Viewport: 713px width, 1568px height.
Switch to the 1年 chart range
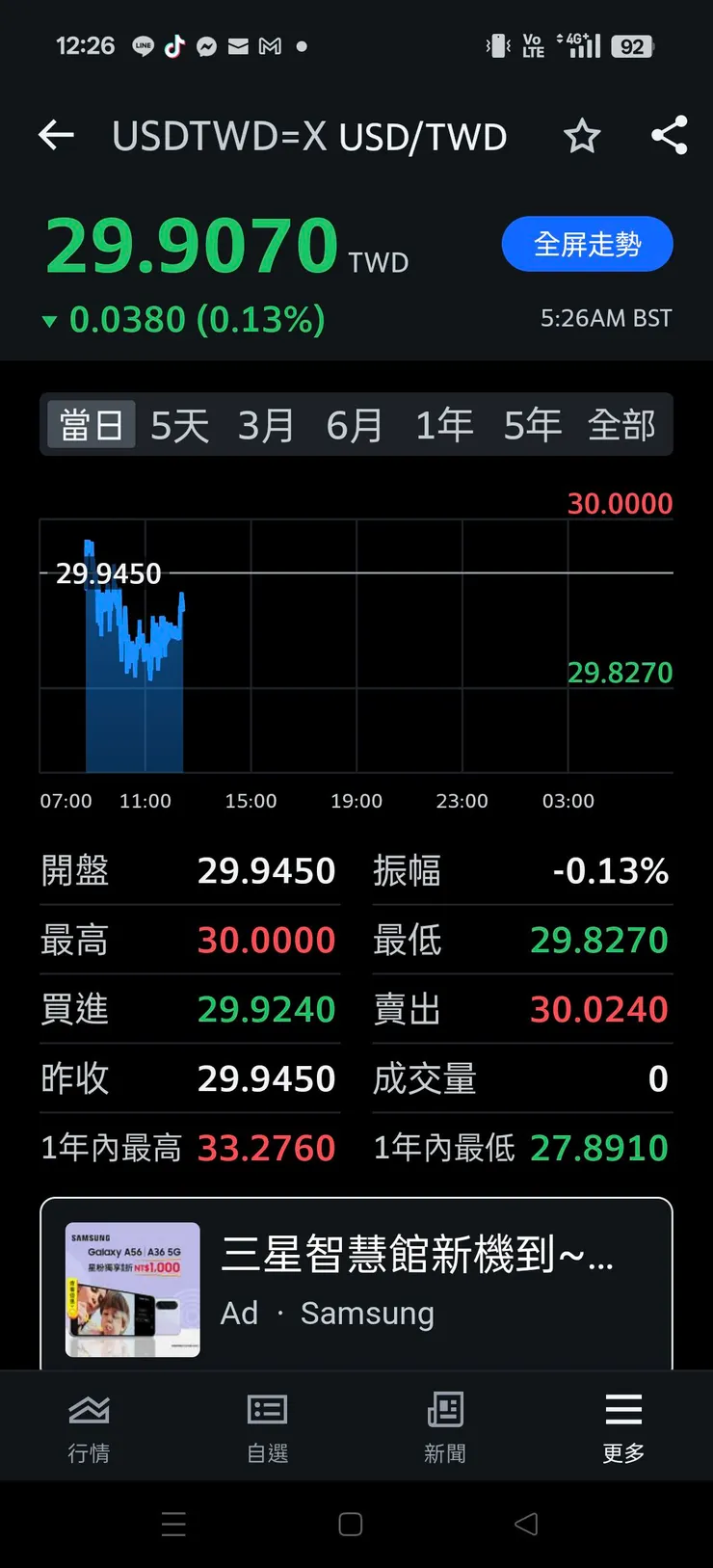point(444,423)
